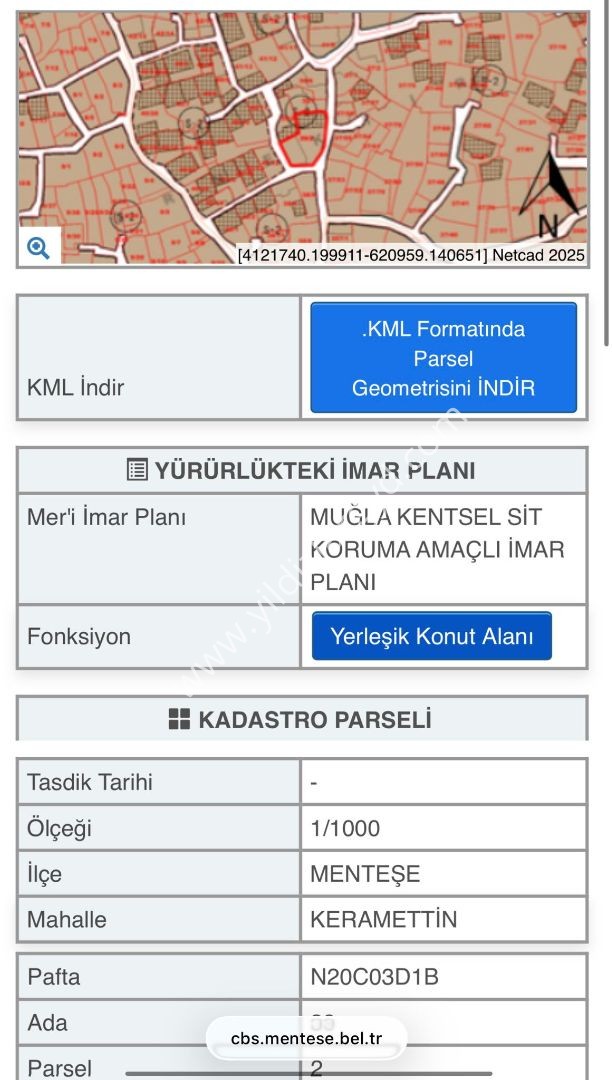The image size is (612, 1080).
Task: Download parcel geometry in KML format
Action: pos(443,358)
